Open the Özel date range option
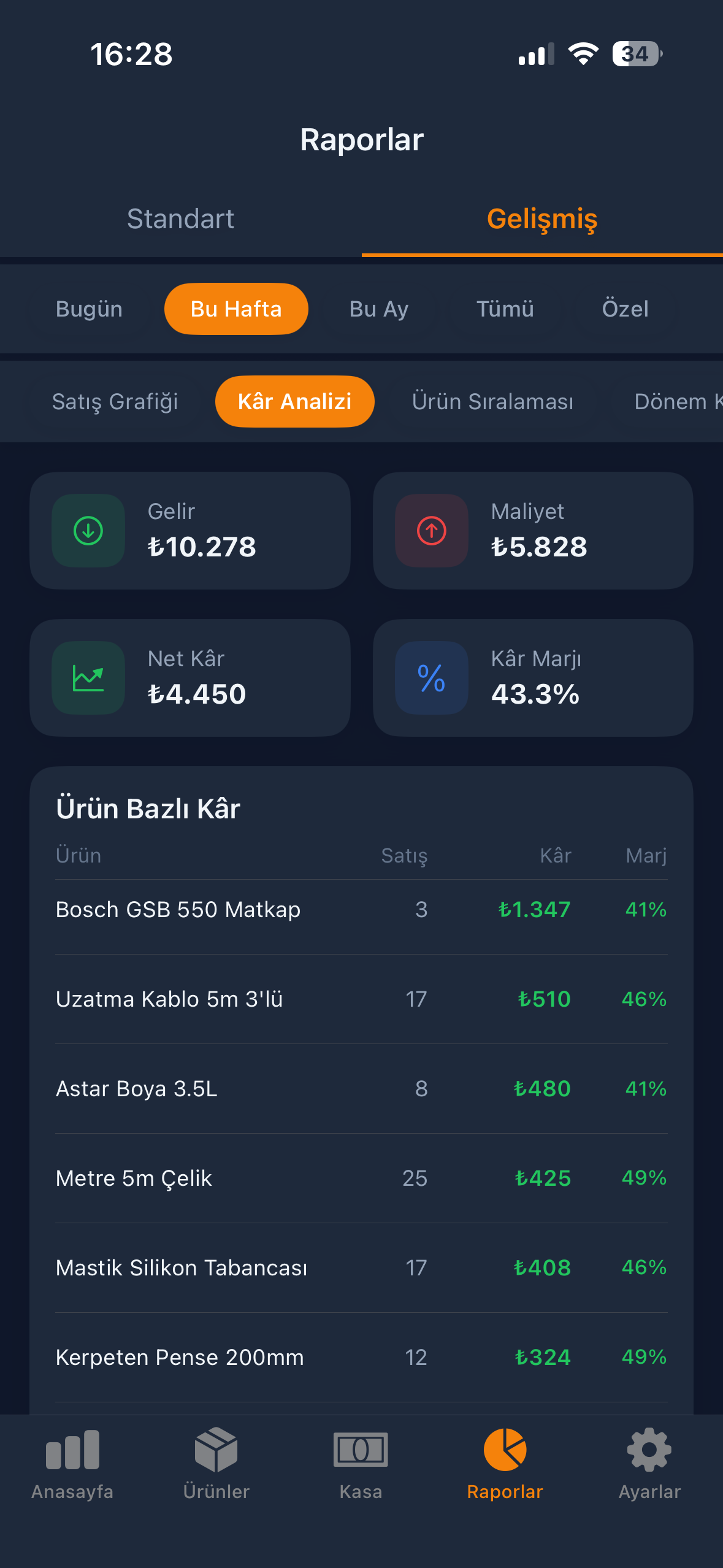The width and height of the screenshot is (723, 1568). 624,309
